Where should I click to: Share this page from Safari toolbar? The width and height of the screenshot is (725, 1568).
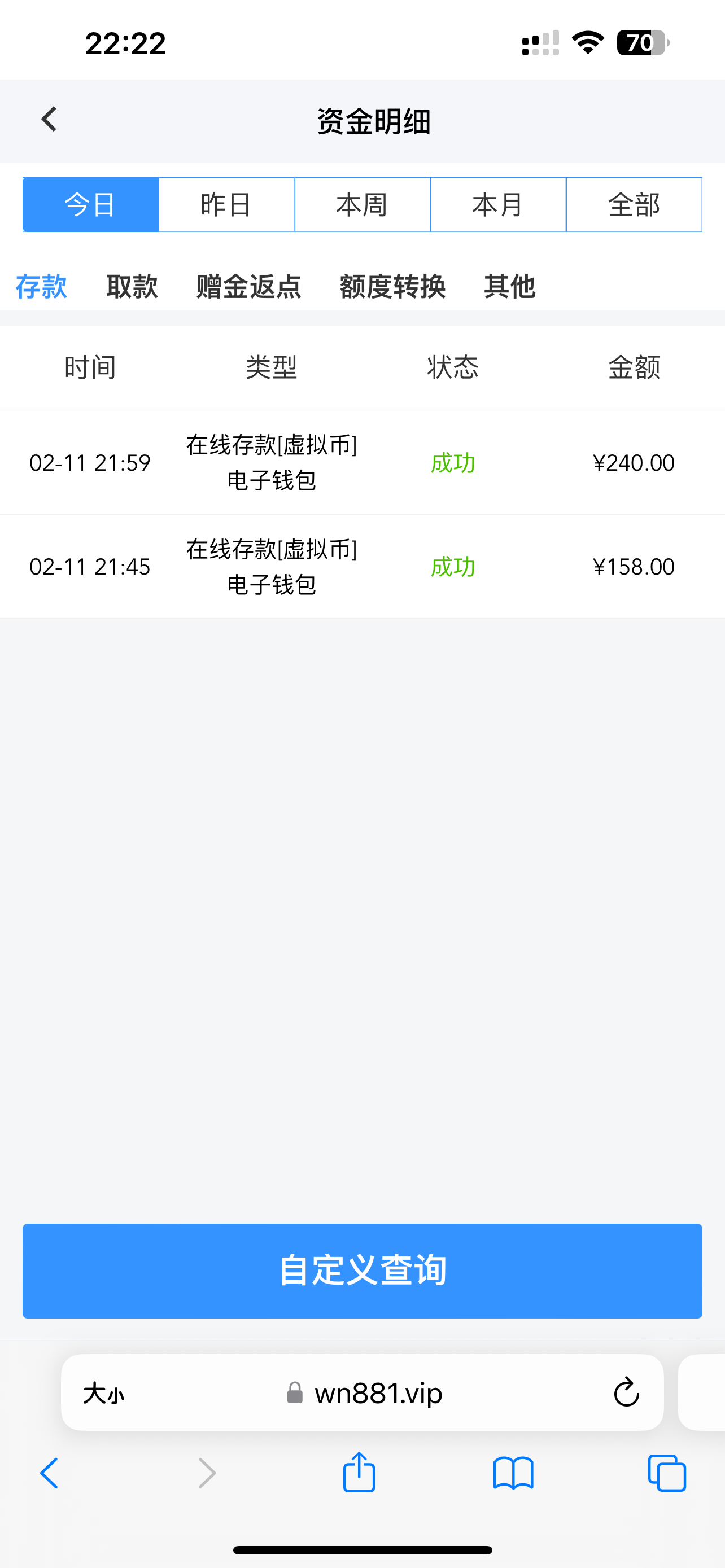359,1473
